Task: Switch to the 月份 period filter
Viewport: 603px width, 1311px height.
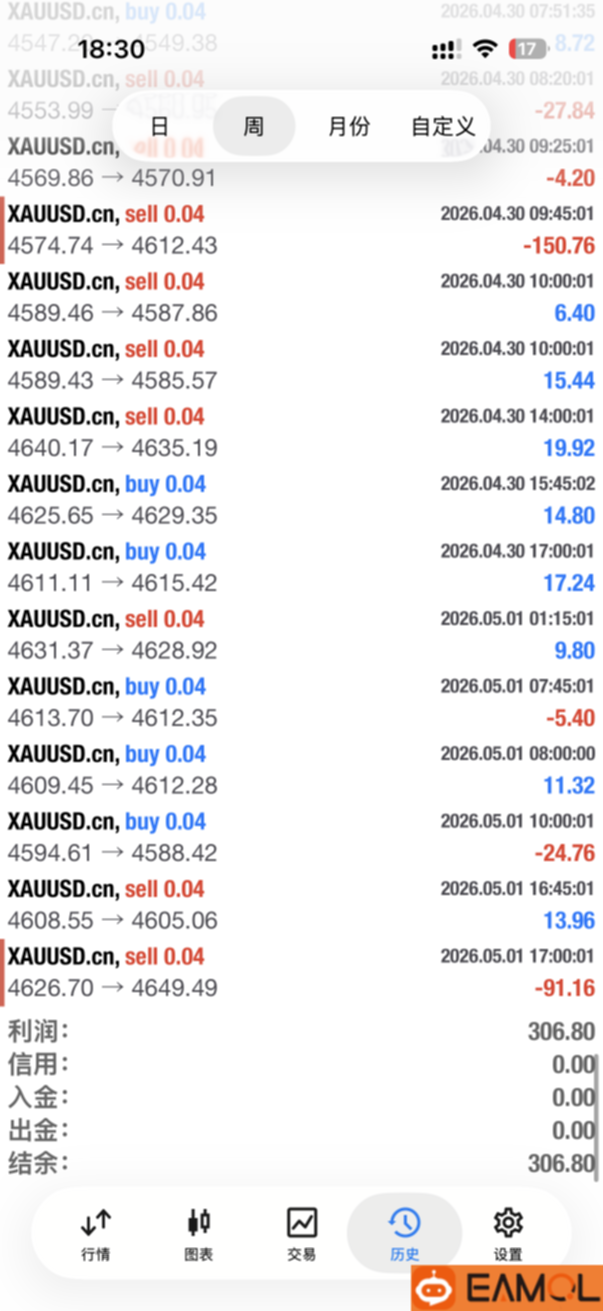Action: 349,126
